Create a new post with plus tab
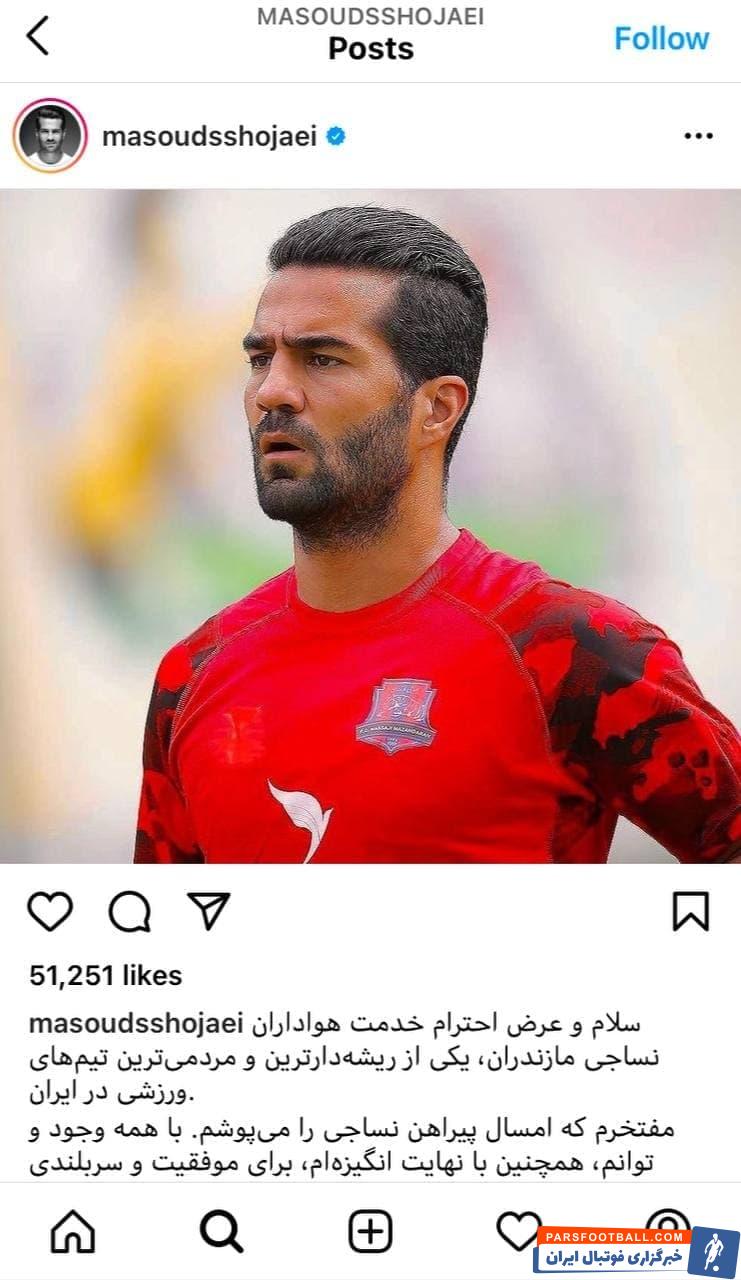741x1280 pixels. coord(370,1231)
